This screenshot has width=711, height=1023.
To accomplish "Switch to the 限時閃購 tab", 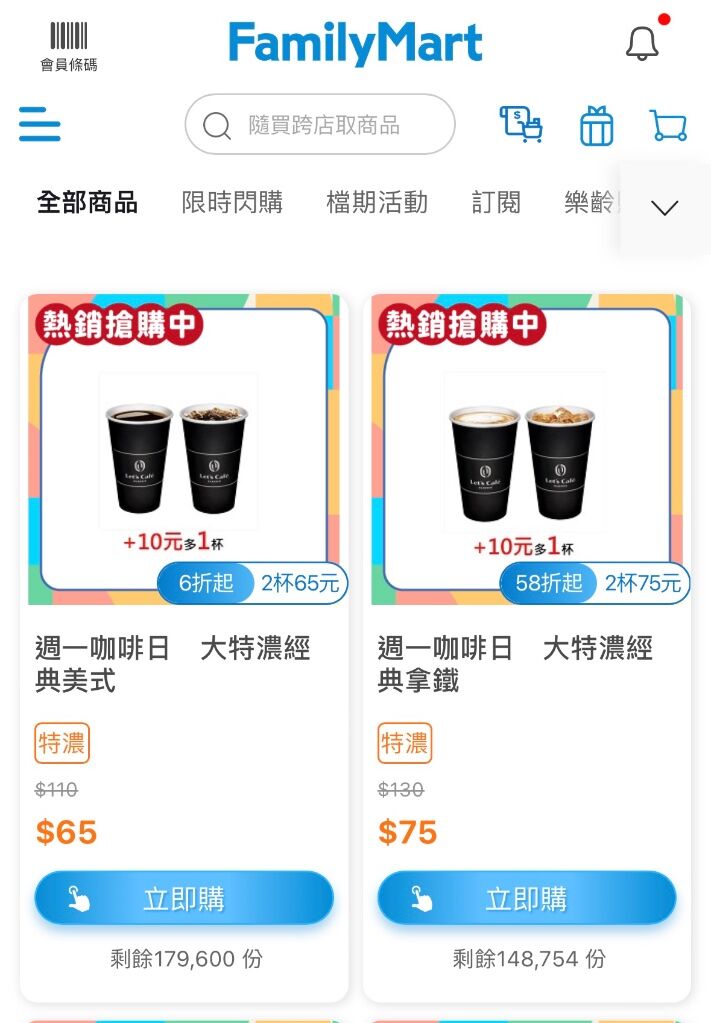I will click(x=232, y=203).
